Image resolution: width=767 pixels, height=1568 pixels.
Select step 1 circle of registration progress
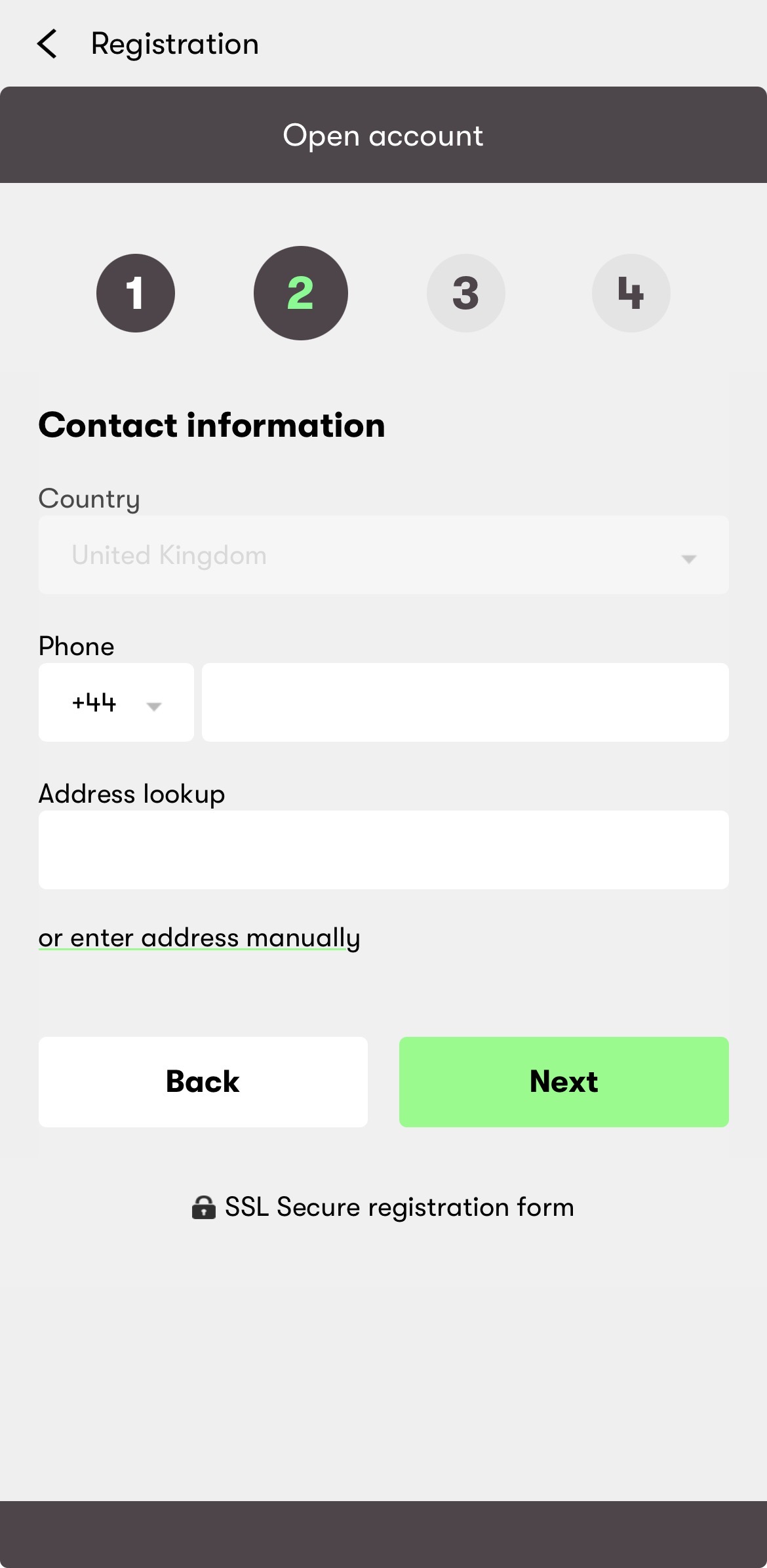tap(136, 293)
